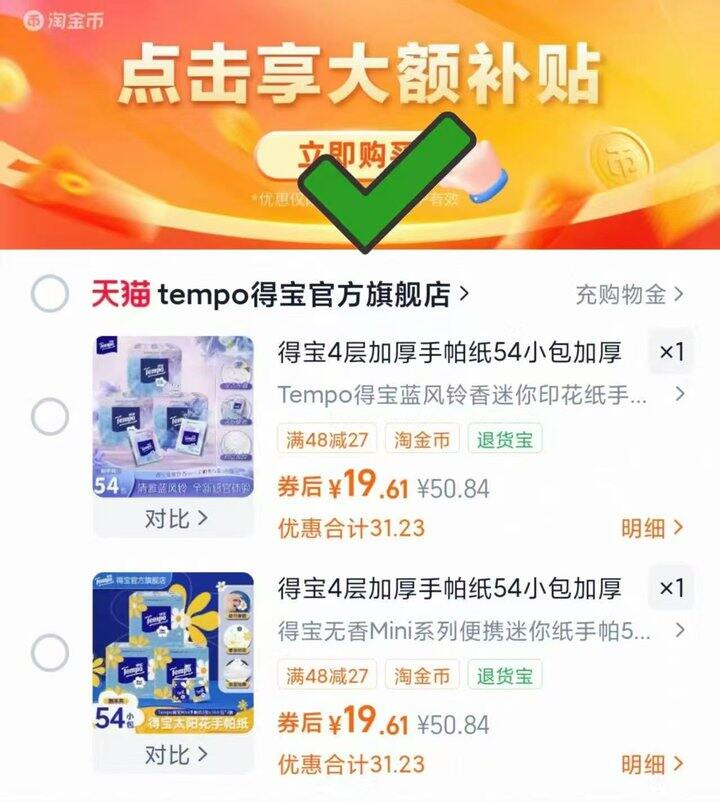The width and height of the screenshot is (720, 802).
Task: Compare the 蓝风铃 item via 对比
Action: point(175,518)
